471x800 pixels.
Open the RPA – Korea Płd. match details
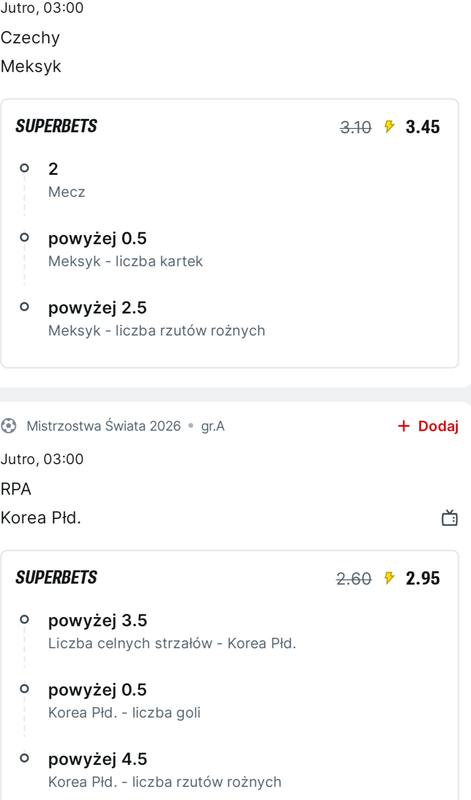point(41,503)
